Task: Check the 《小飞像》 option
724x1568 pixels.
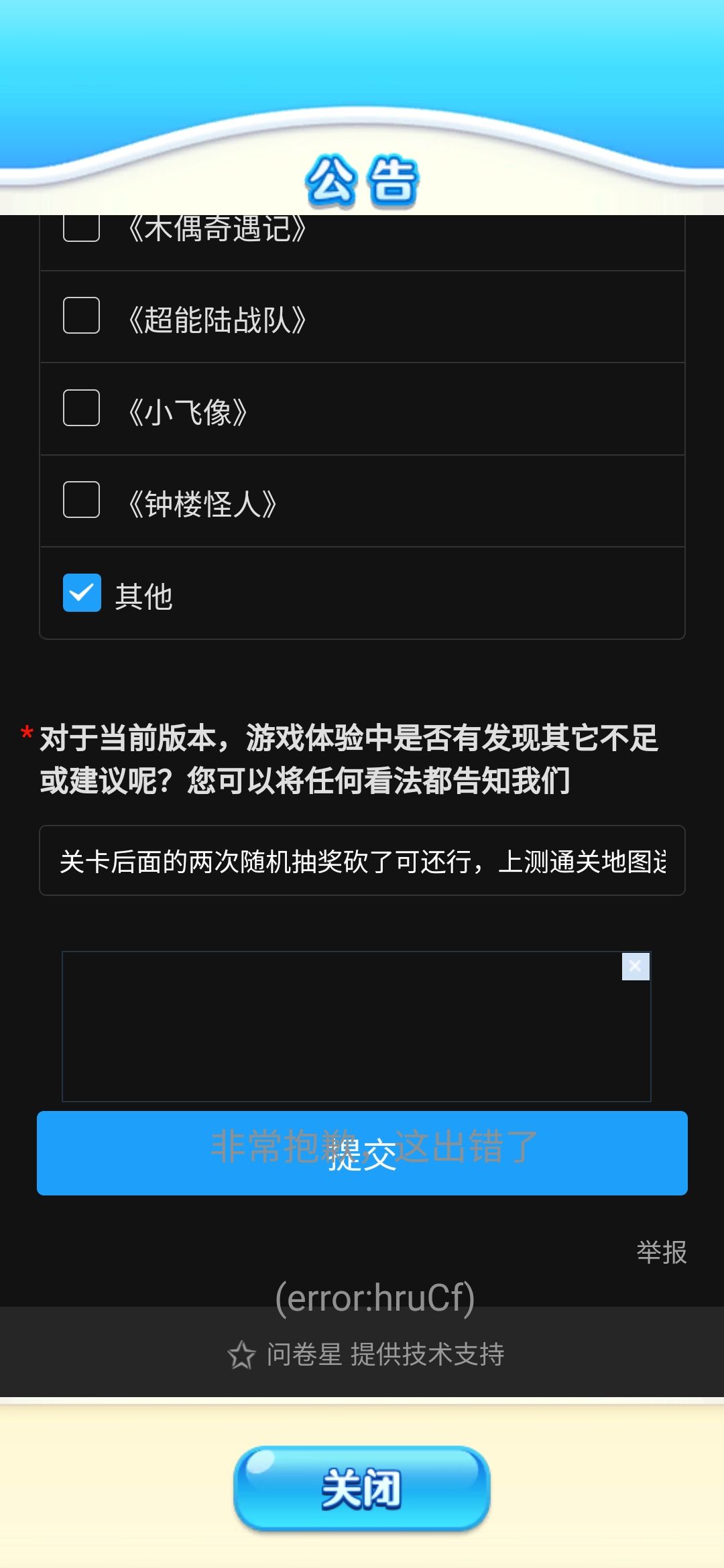Action: [80, 407]
